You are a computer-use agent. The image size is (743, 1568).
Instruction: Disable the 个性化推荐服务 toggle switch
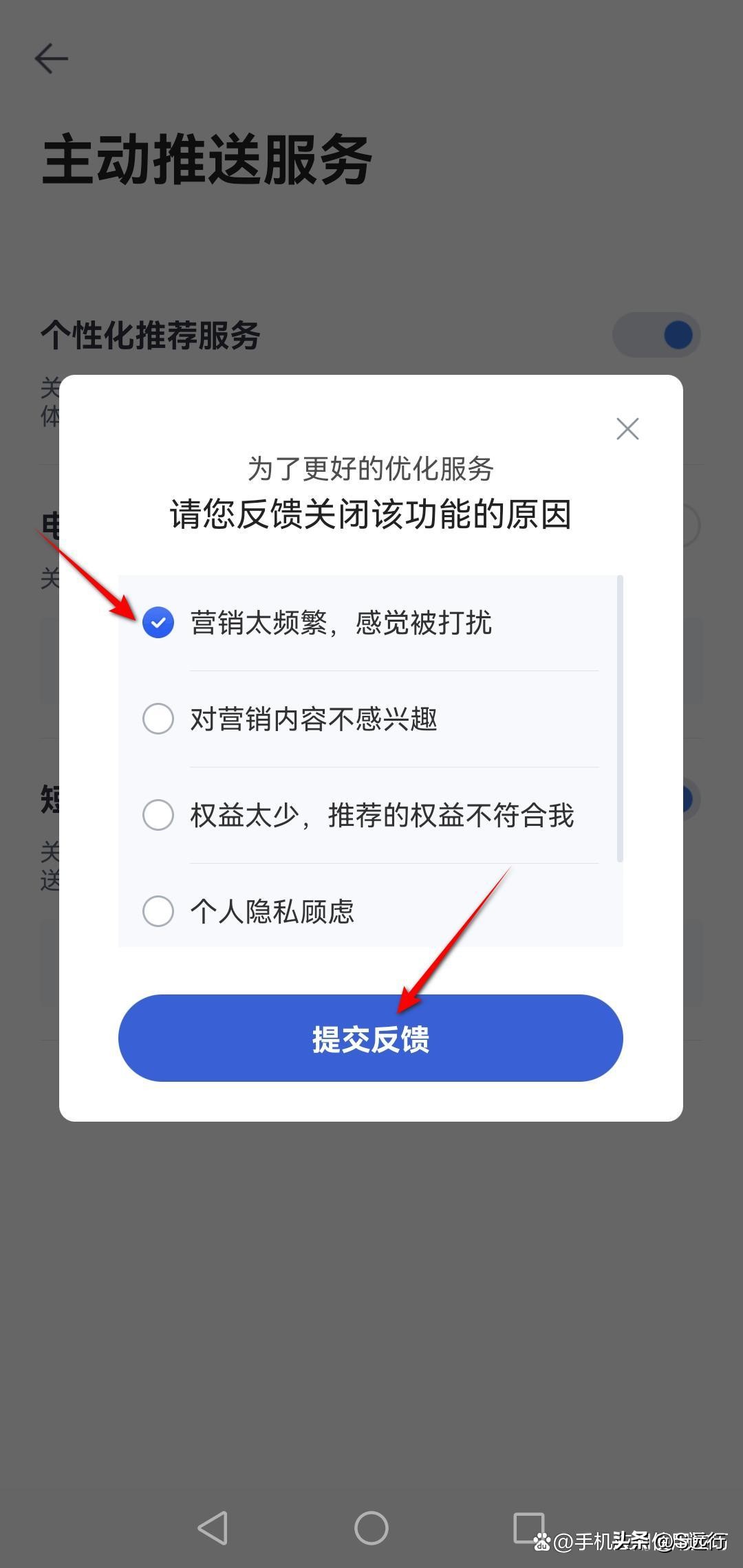pyautogui.click(x=656, y=334)
